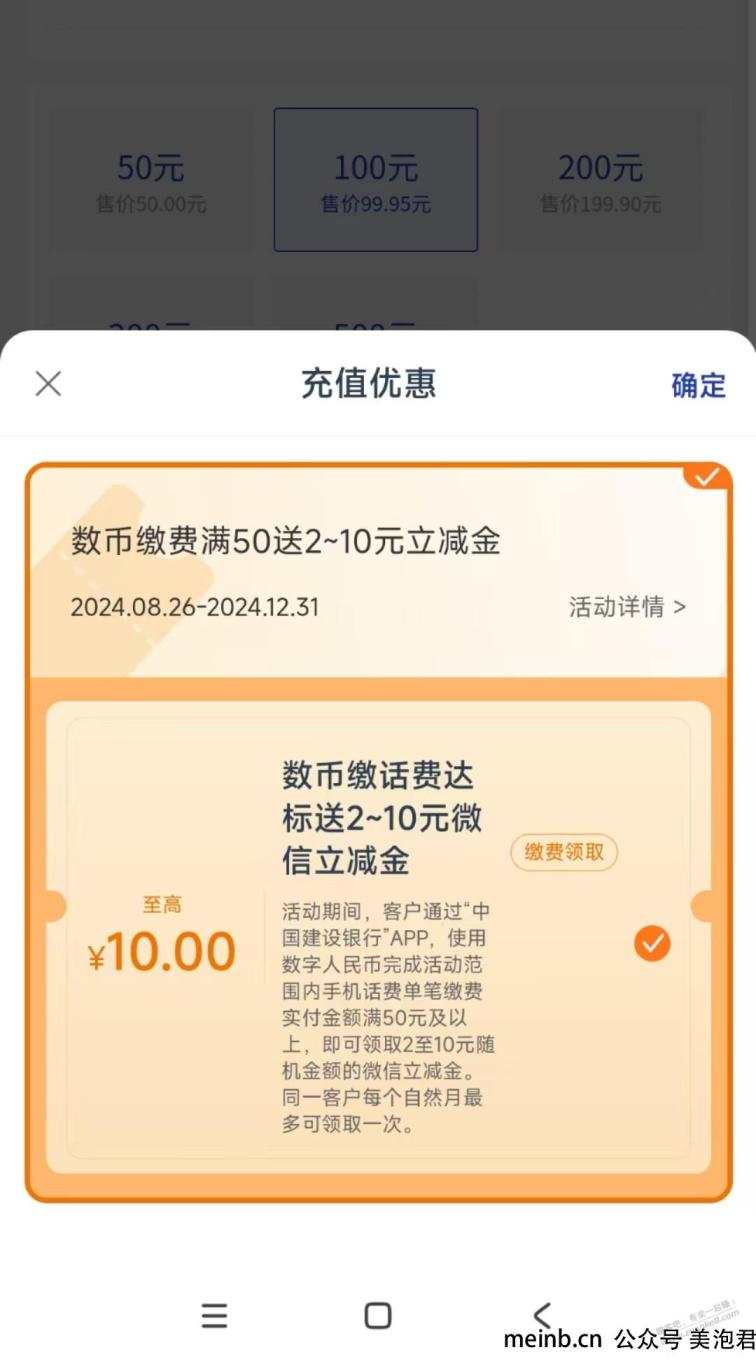Screen dimensions: 756x1359
Task: Open recent apps with the system menu button
Action: click(x=214, y=1315)
